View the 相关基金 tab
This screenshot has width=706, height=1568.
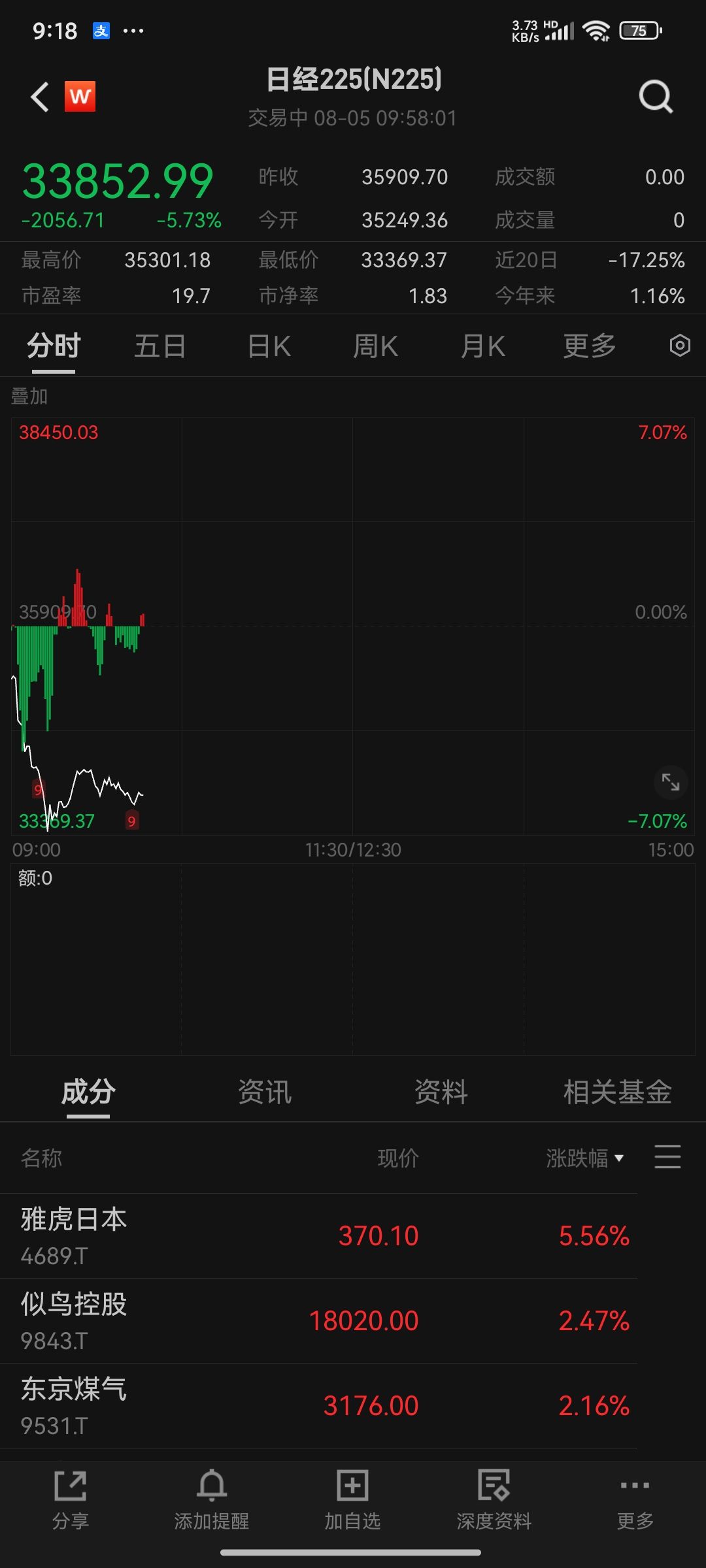point(618,1092)
